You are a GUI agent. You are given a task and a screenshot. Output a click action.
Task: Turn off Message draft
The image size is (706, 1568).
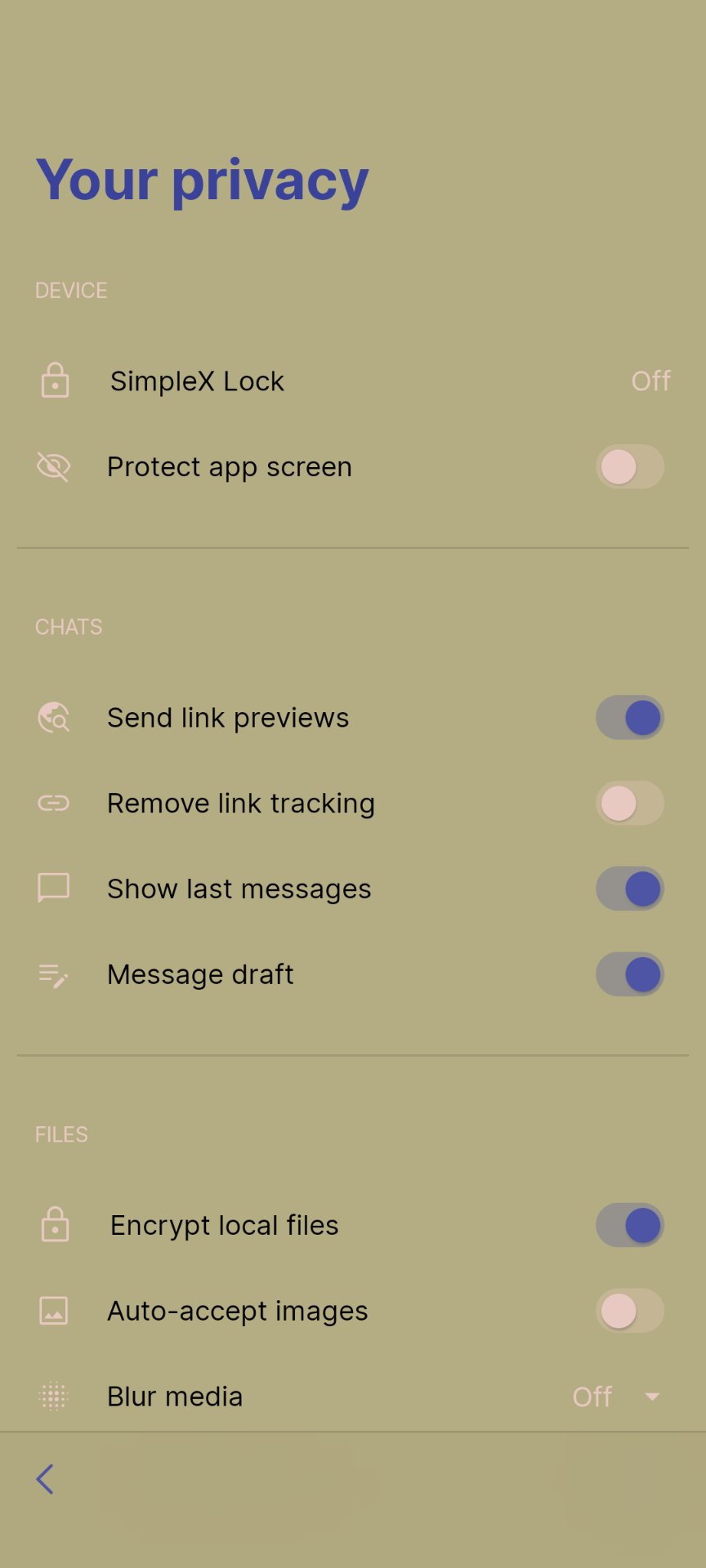tap(629, 974)
